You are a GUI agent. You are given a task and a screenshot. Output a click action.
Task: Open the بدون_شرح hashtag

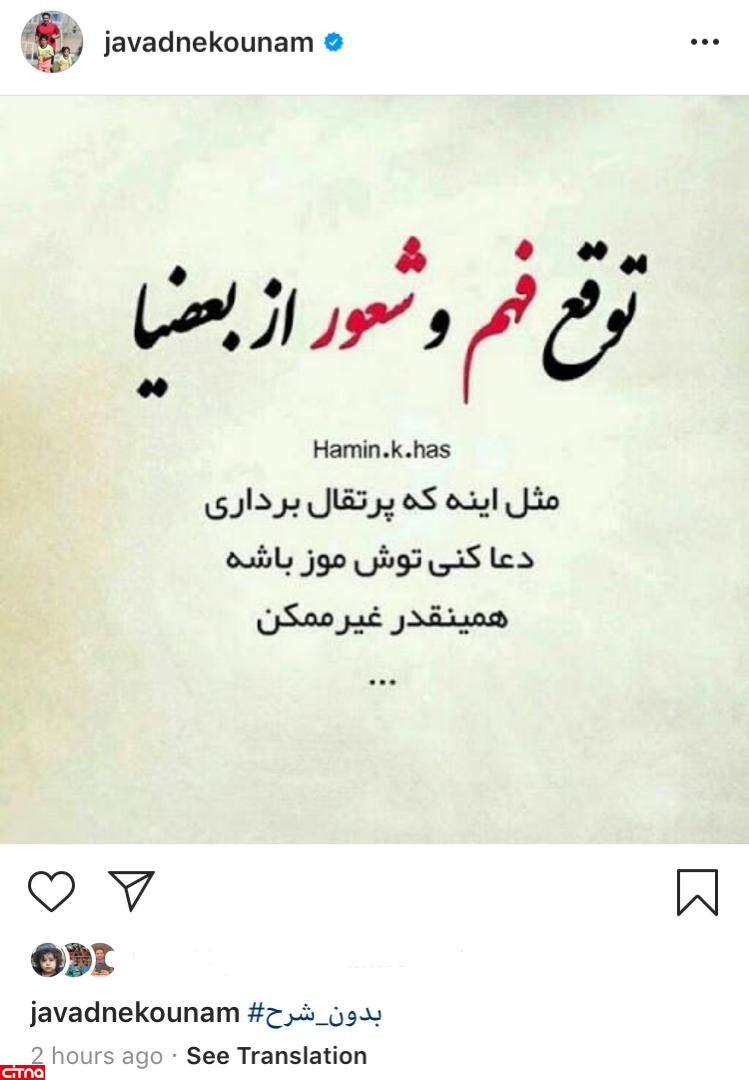(x=315, y=1013)
